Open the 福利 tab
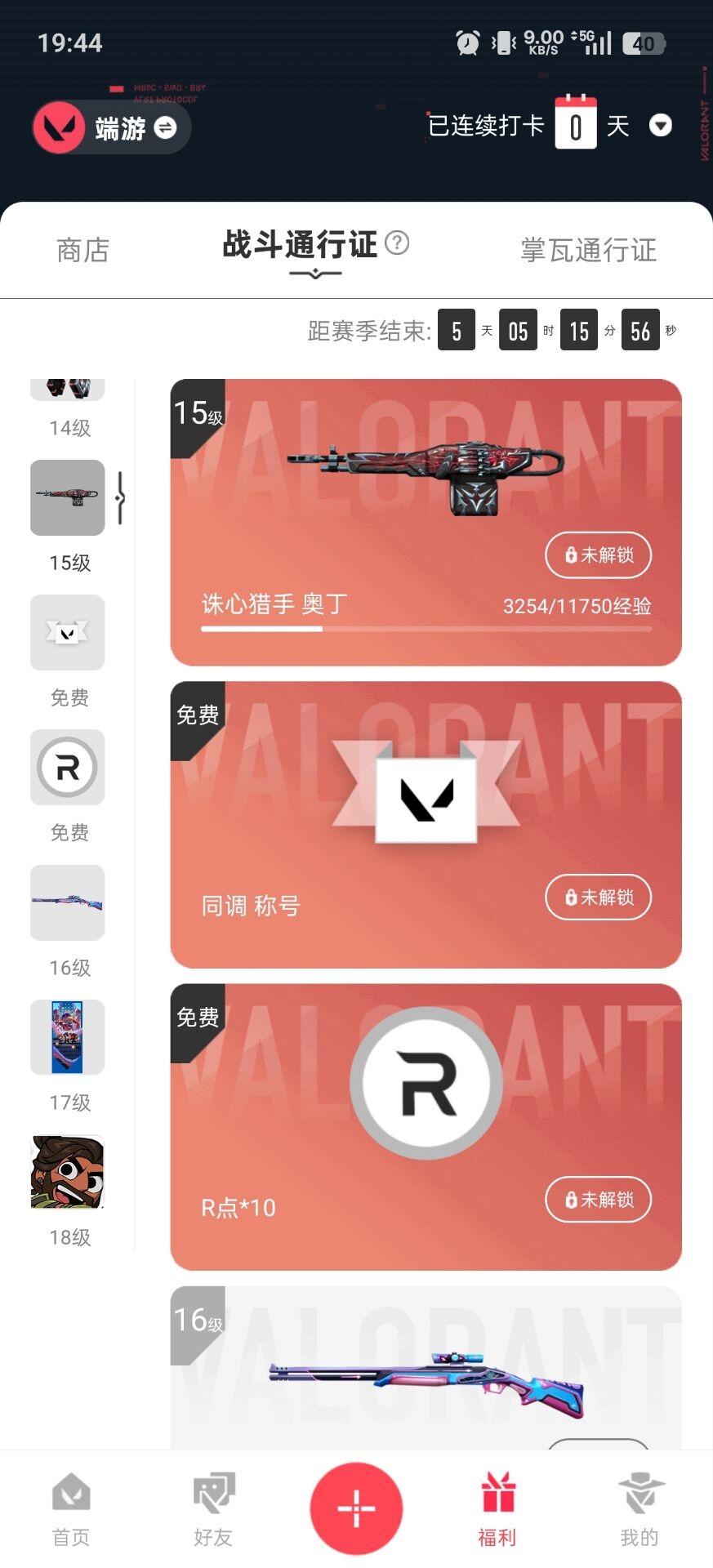The image size is (713, 1568). tap(497, 1509)
